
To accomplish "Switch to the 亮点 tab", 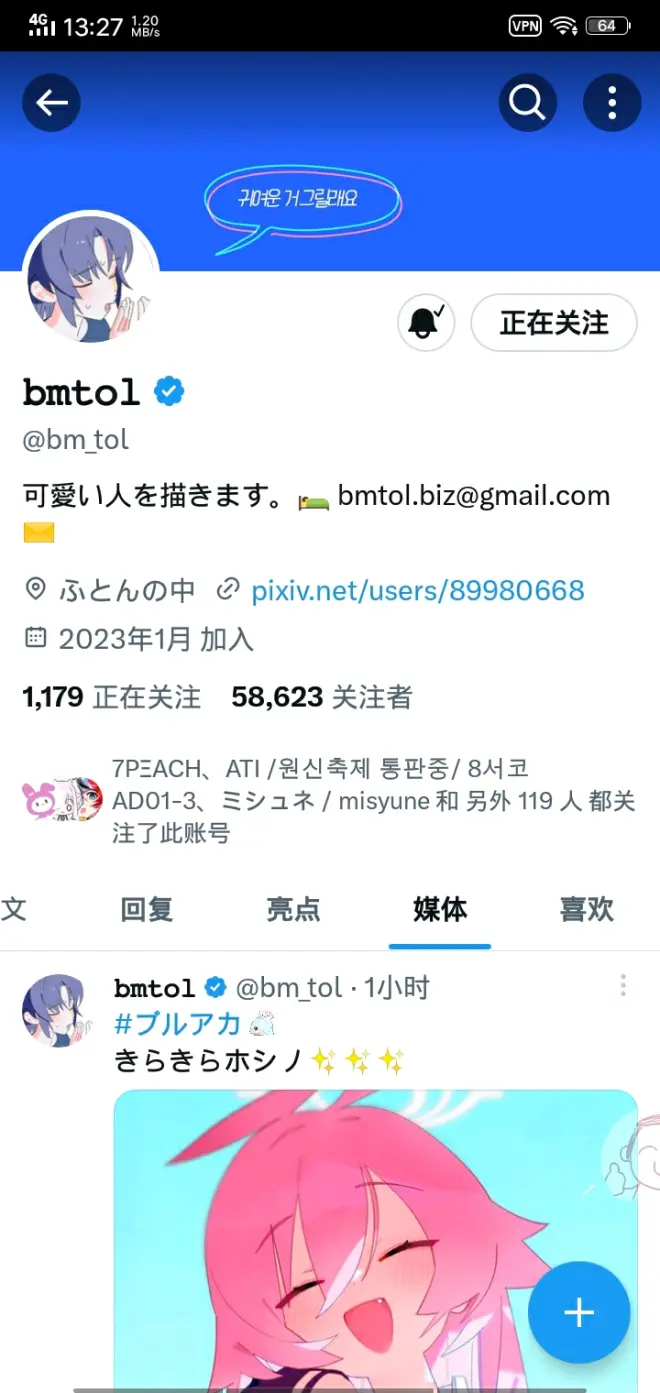I will [x=293, y=909].
